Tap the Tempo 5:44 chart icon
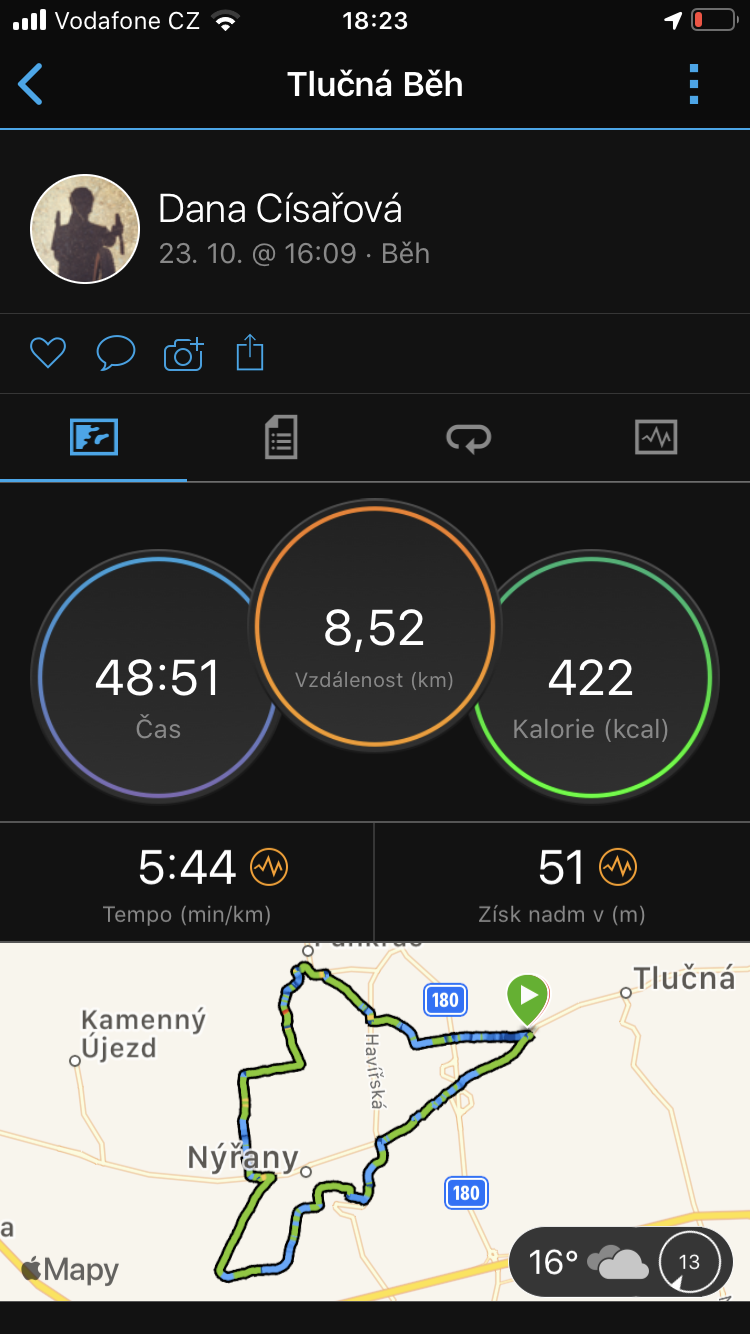The width and height of the screenshot is (750, 1334). click(x=269, y=867)
